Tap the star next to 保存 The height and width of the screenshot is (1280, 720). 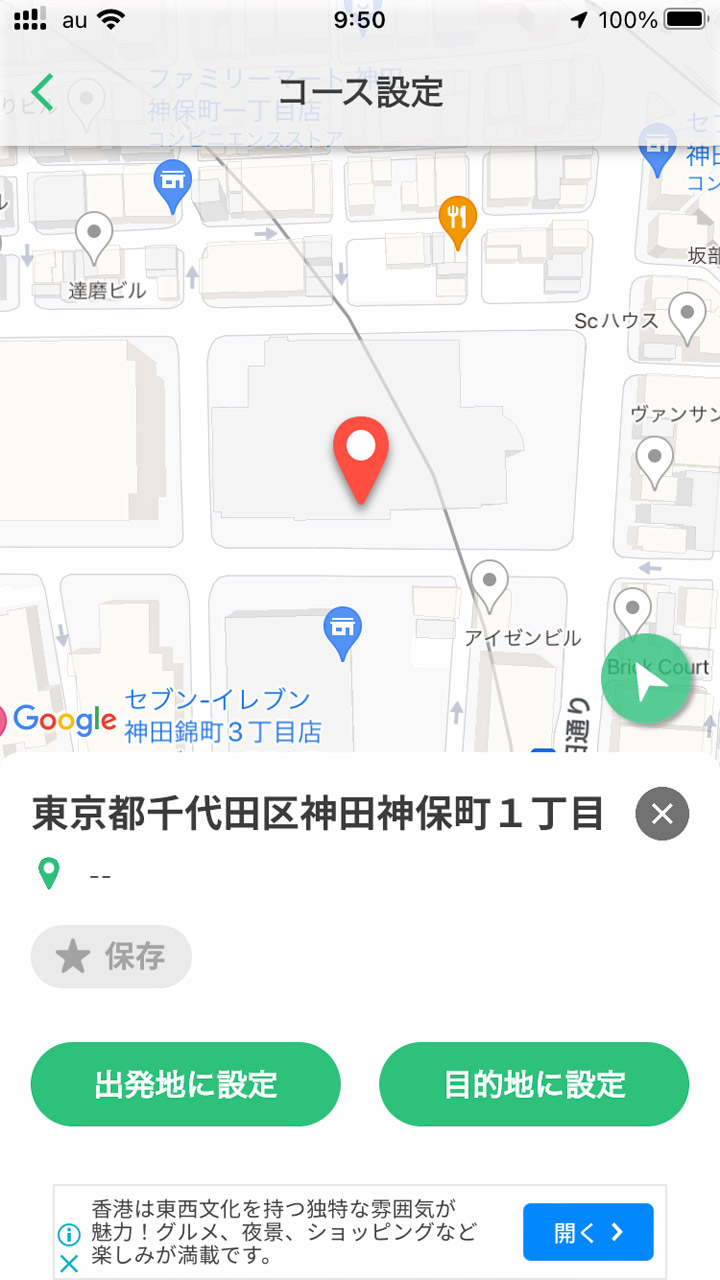[x=74, y=955]
